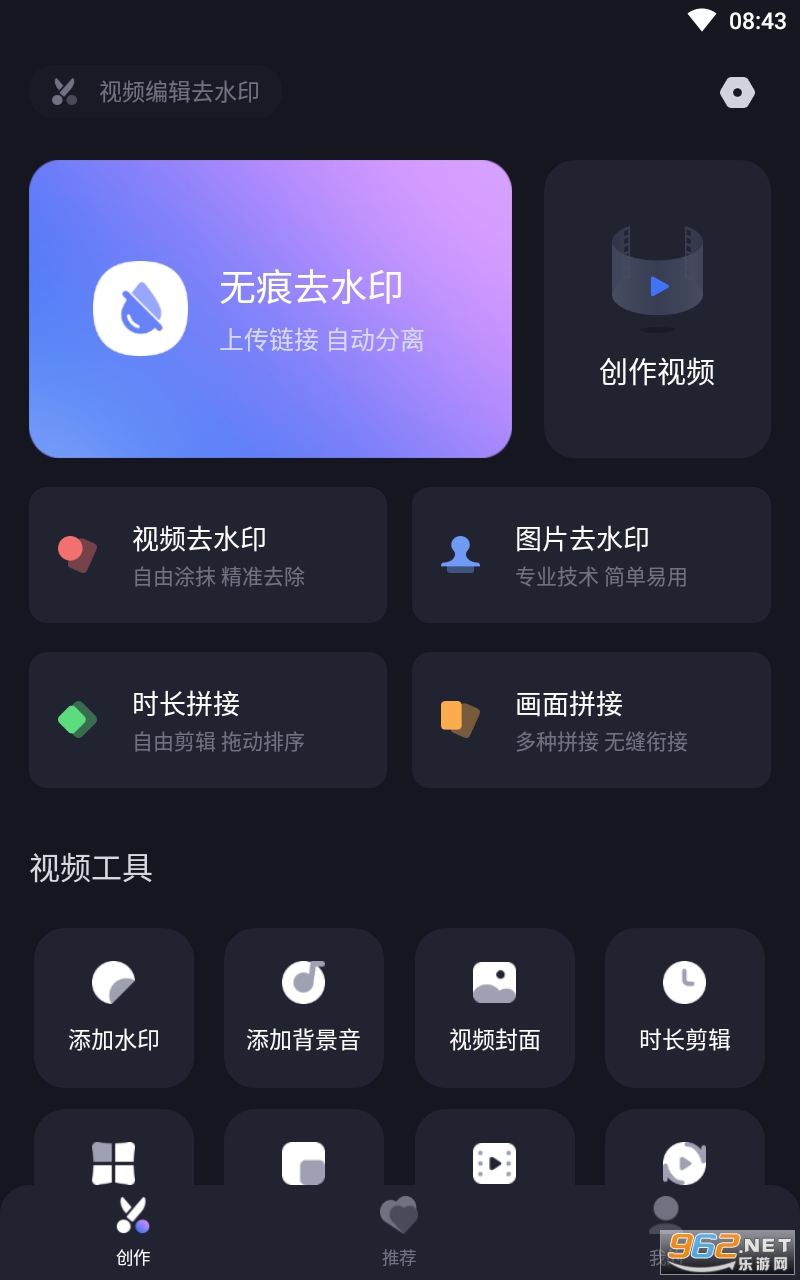Open 时长拼接 feature

208,720
